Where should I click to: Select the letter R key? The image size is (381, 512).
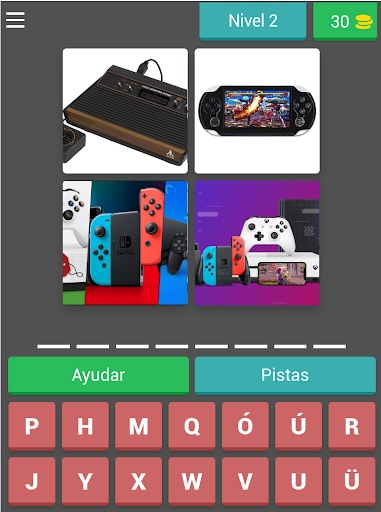pos(352,426)
